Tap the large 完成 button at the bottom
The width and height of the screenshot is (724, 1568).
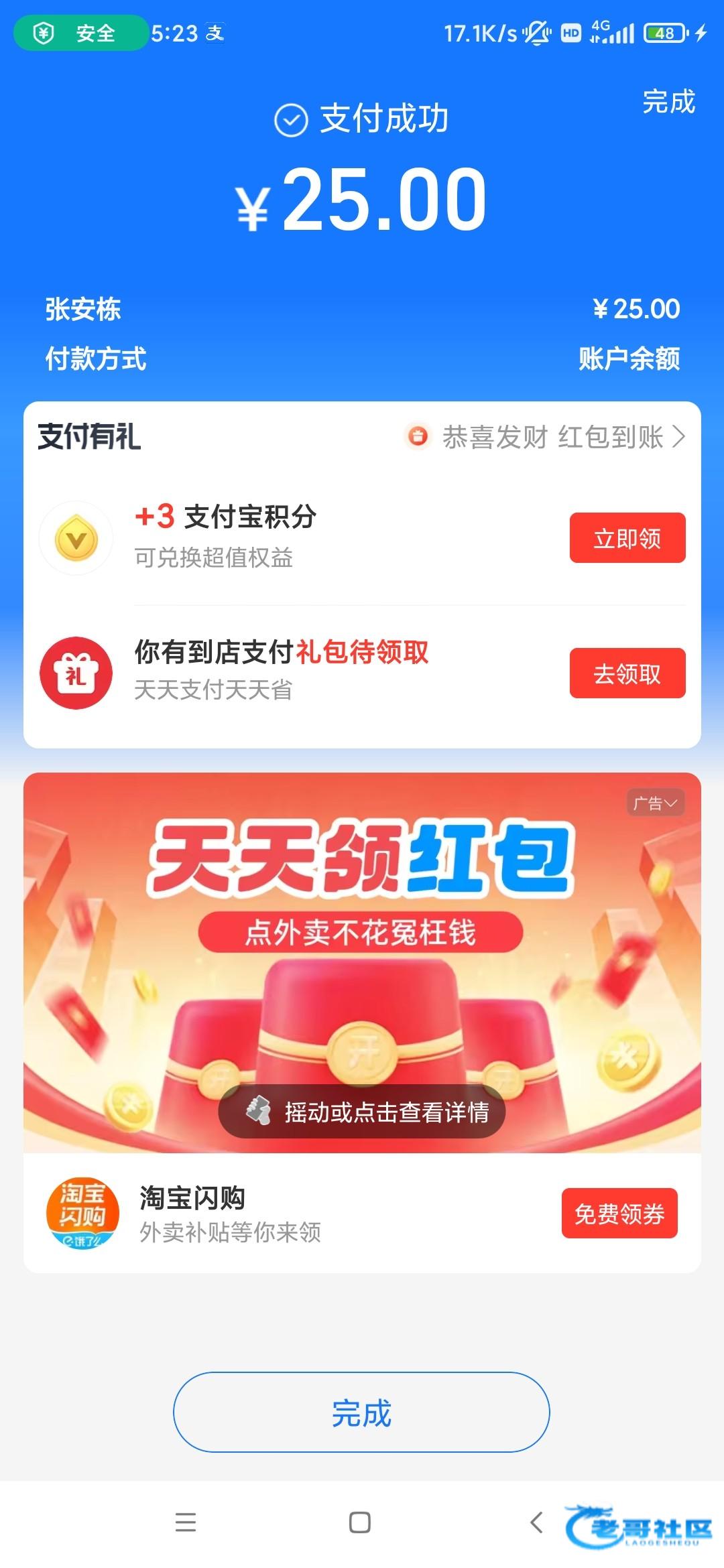click(x=361, y=1413)
